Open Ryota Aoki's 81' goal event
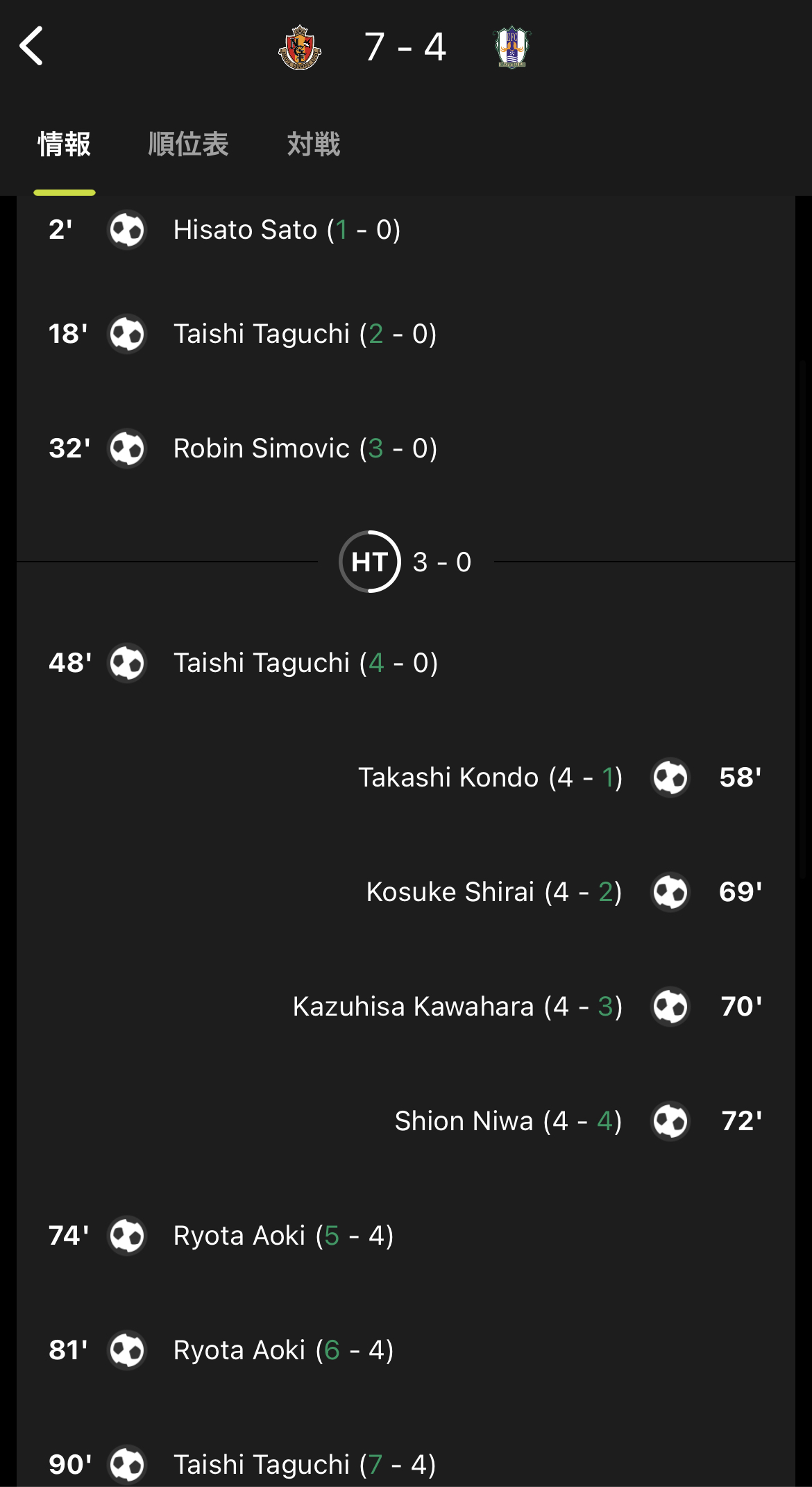812x1487 pixels. click(406, 1350)
